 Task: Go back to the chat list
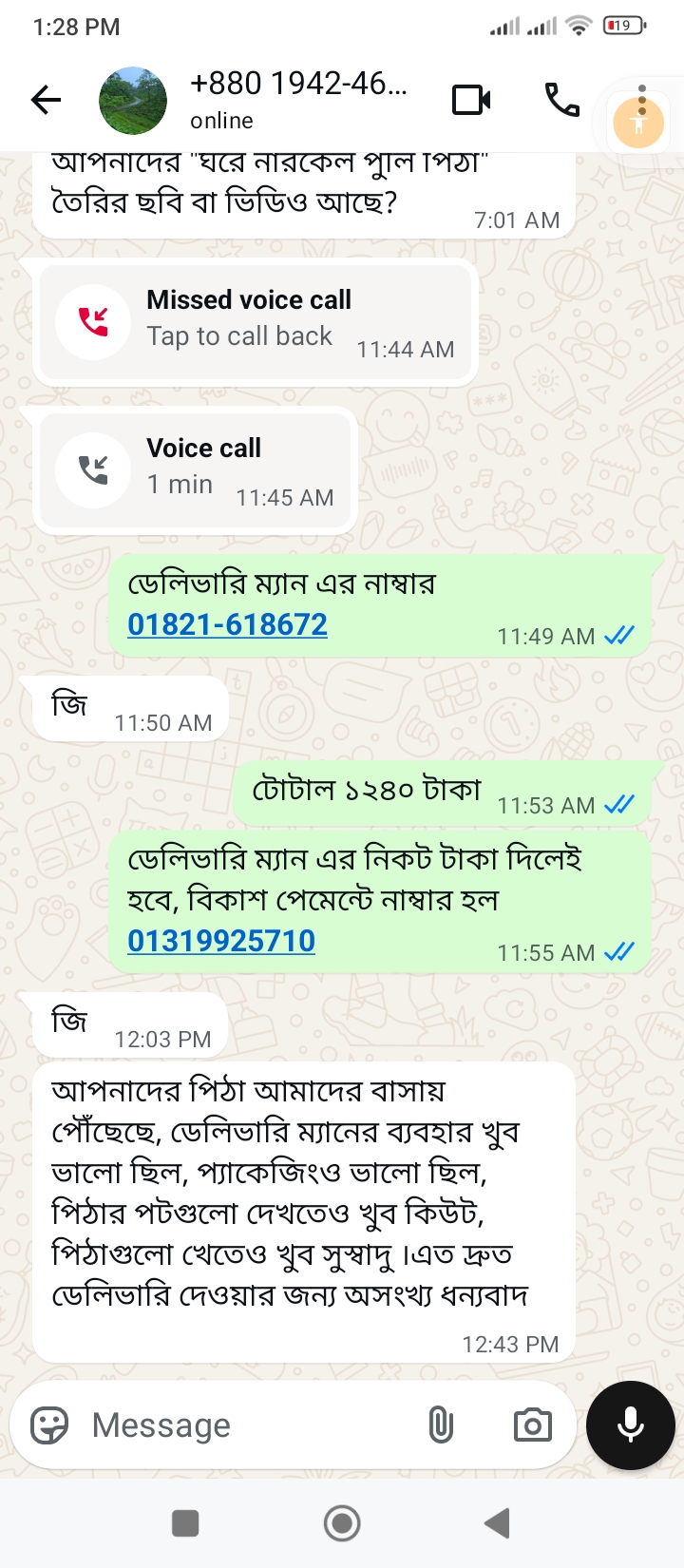[46, 100]
